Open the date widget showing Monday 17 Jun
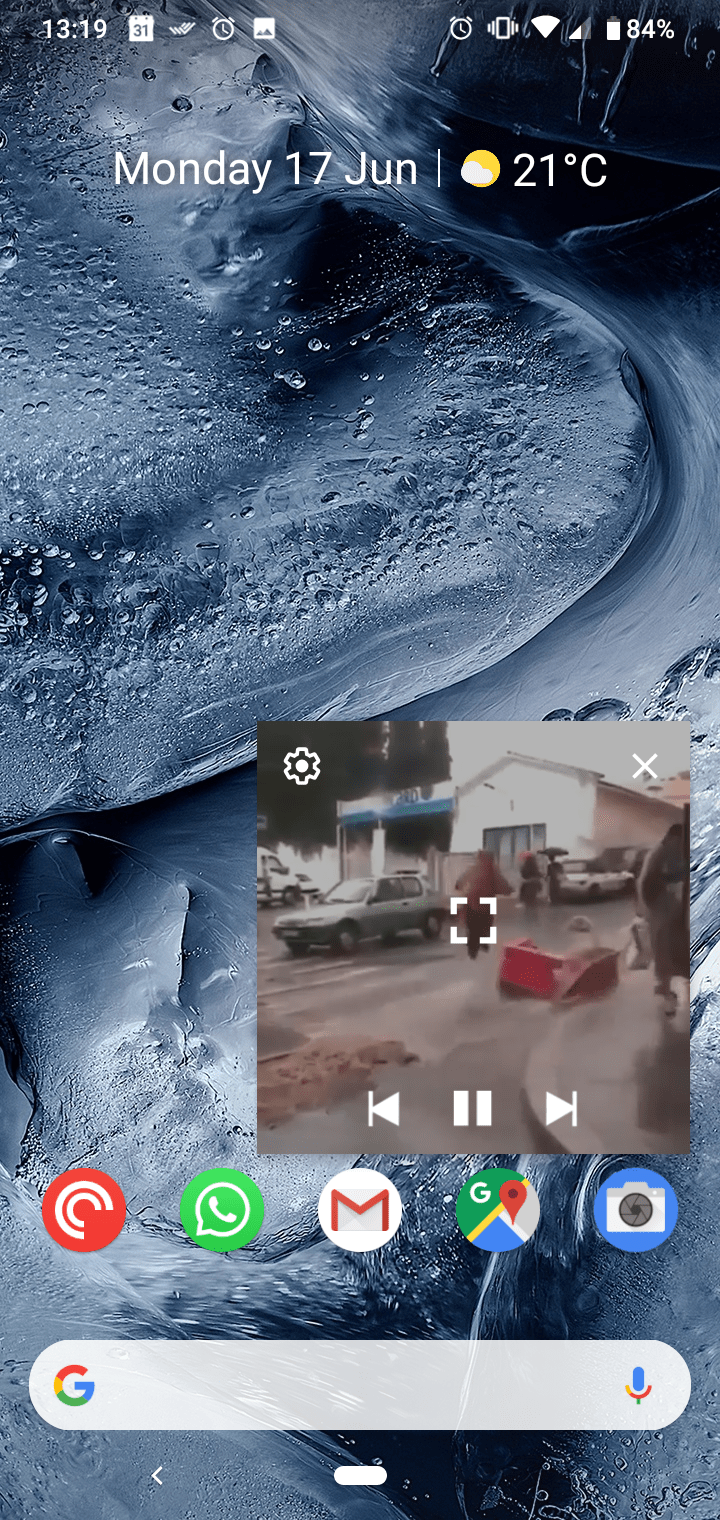Screen dimensions: 720x1520 coord(265,170)
